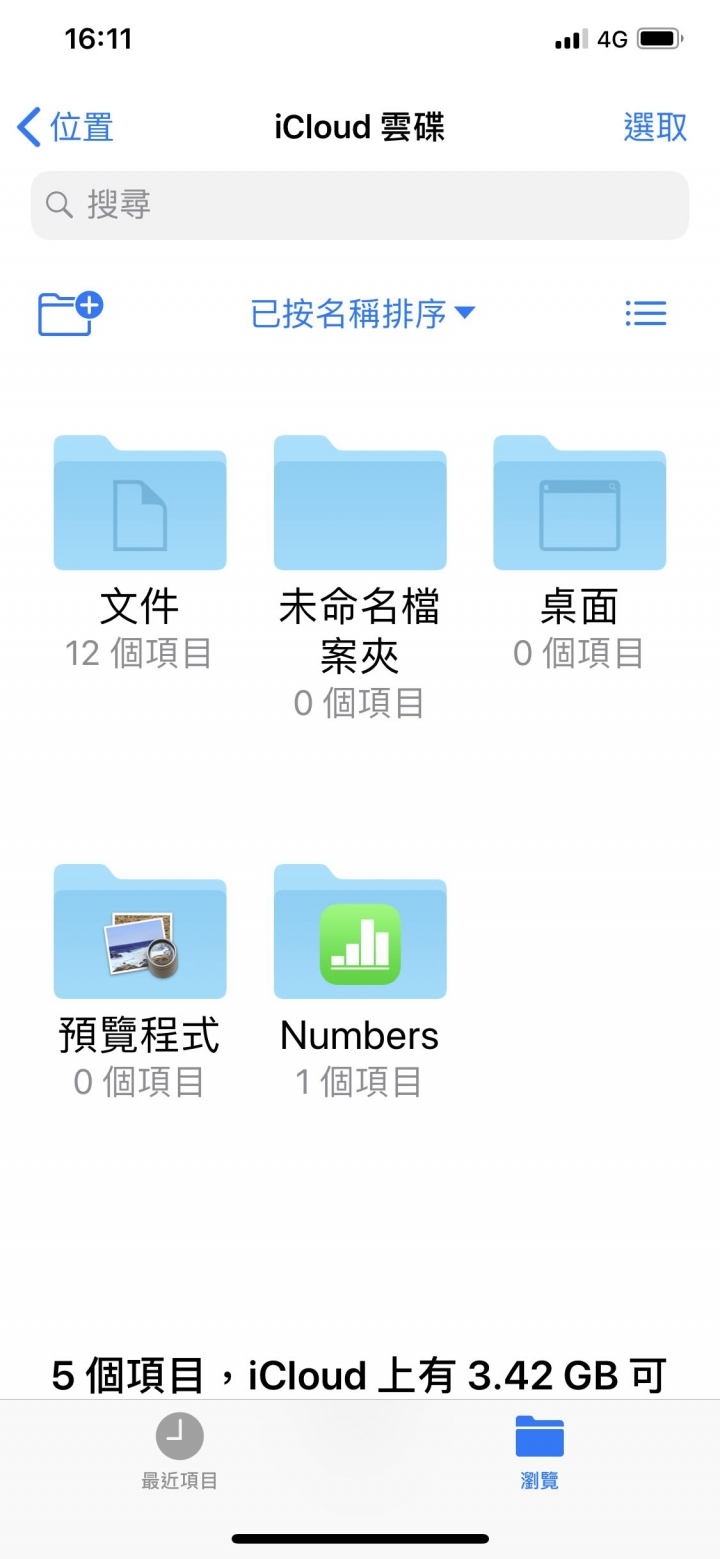Open the 文件 folder
This screenshot has height=1559, width=720.
(140, 504)
